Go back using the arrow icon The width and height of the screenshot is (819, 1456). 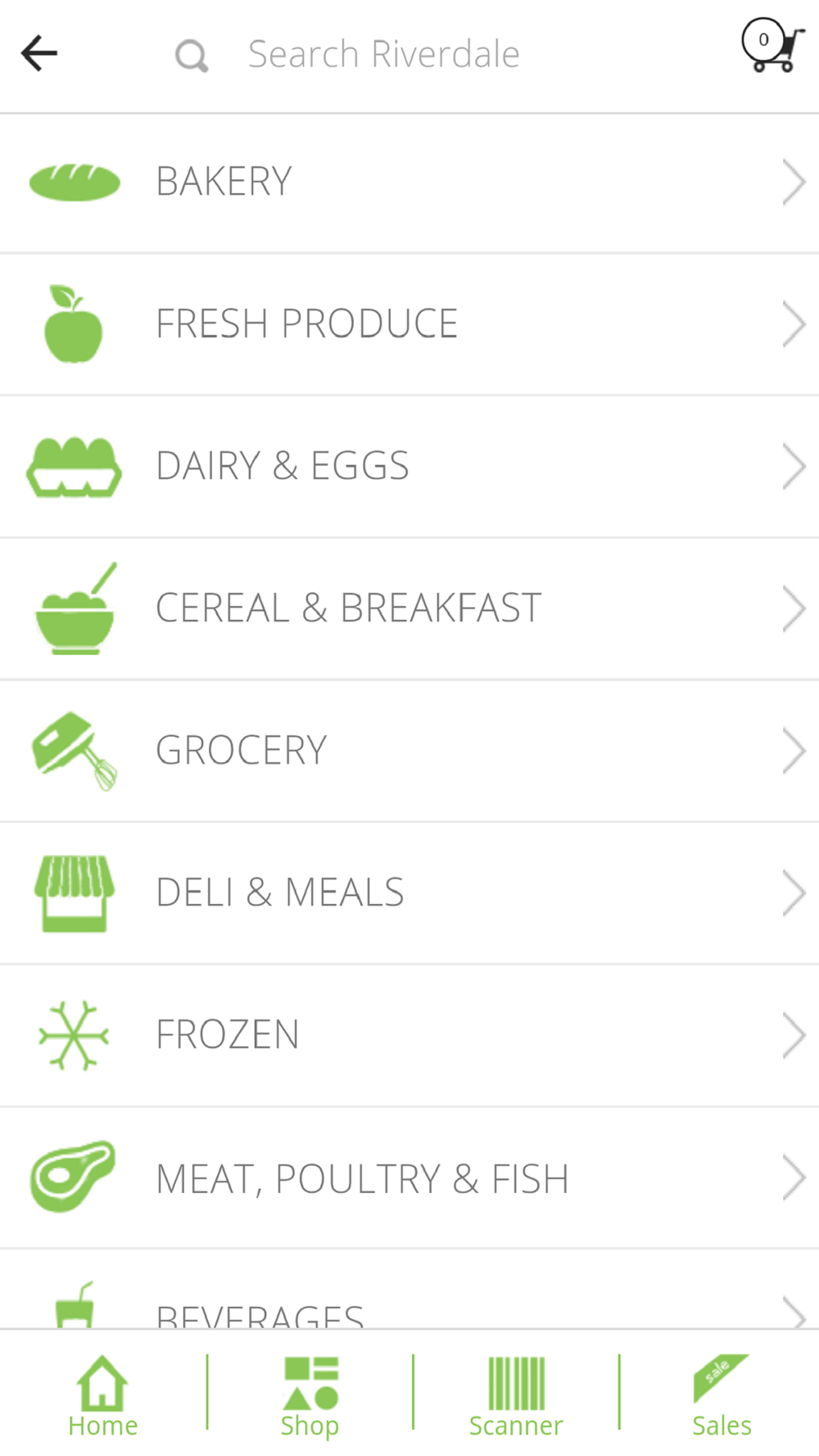pos(39,54)
